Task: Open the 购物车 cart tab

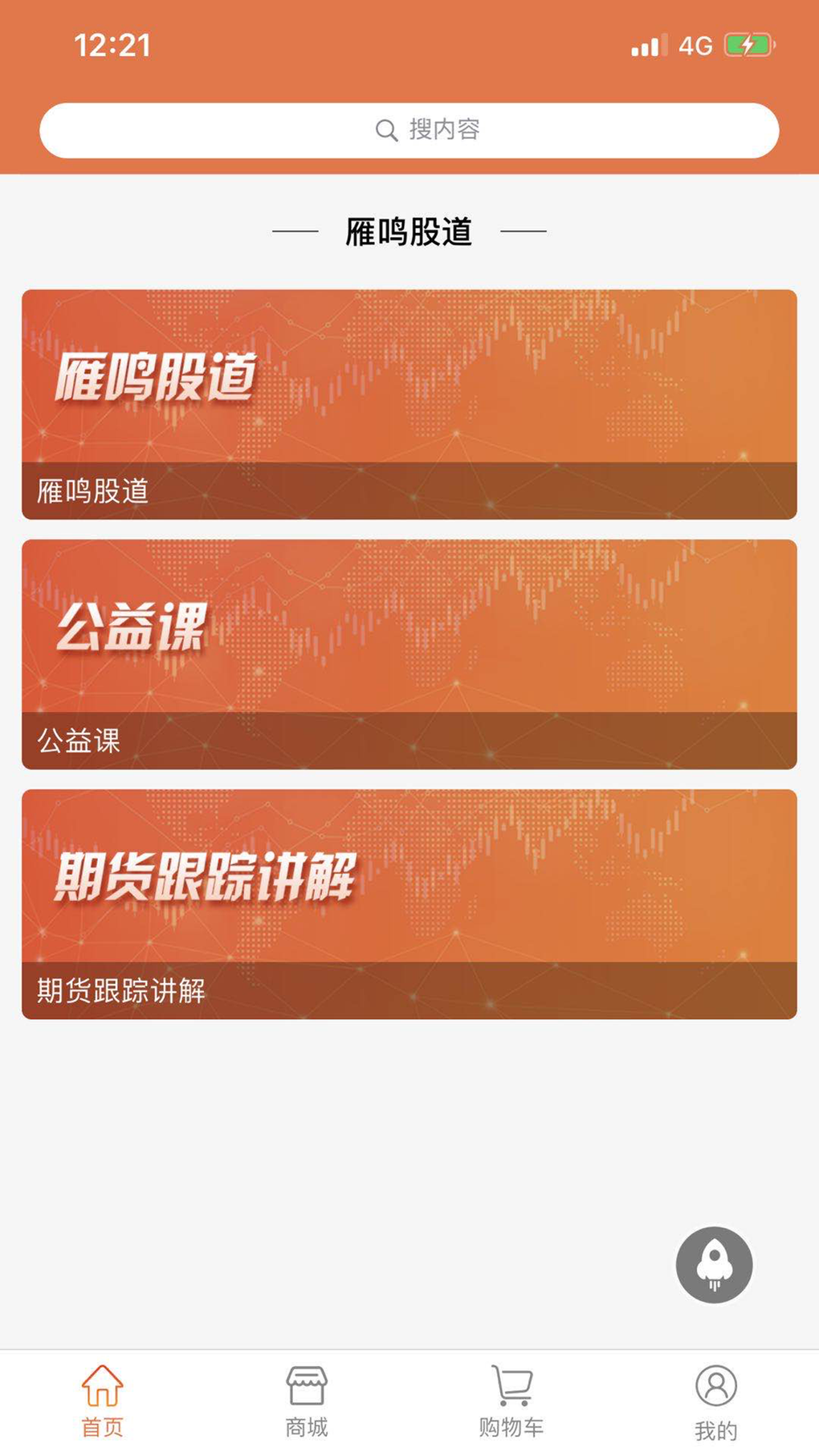Action: click(511, 1401)
